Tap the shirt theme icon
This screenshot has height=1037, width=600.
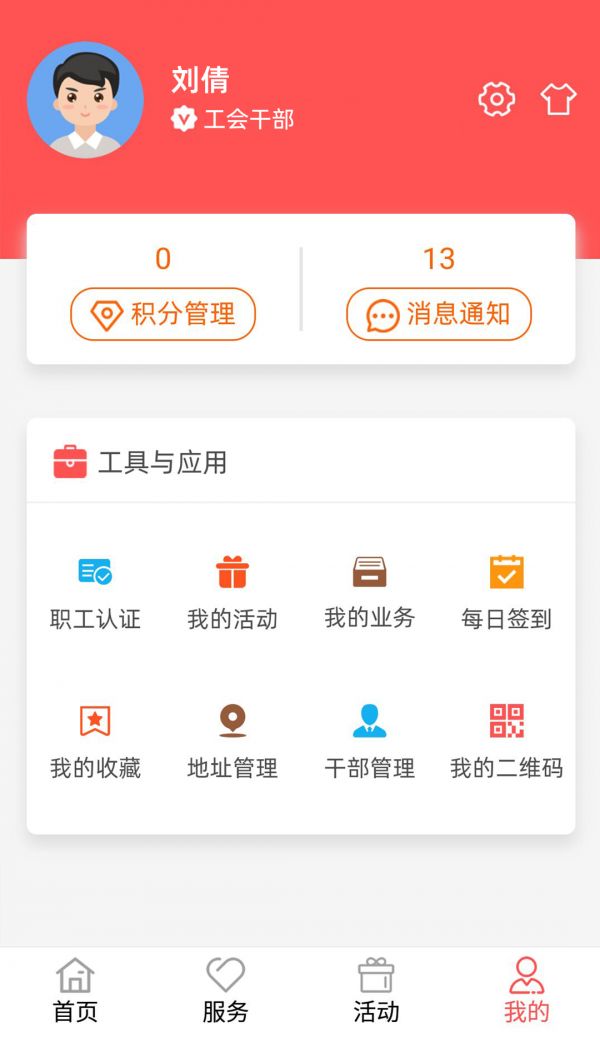coord(558,99)
